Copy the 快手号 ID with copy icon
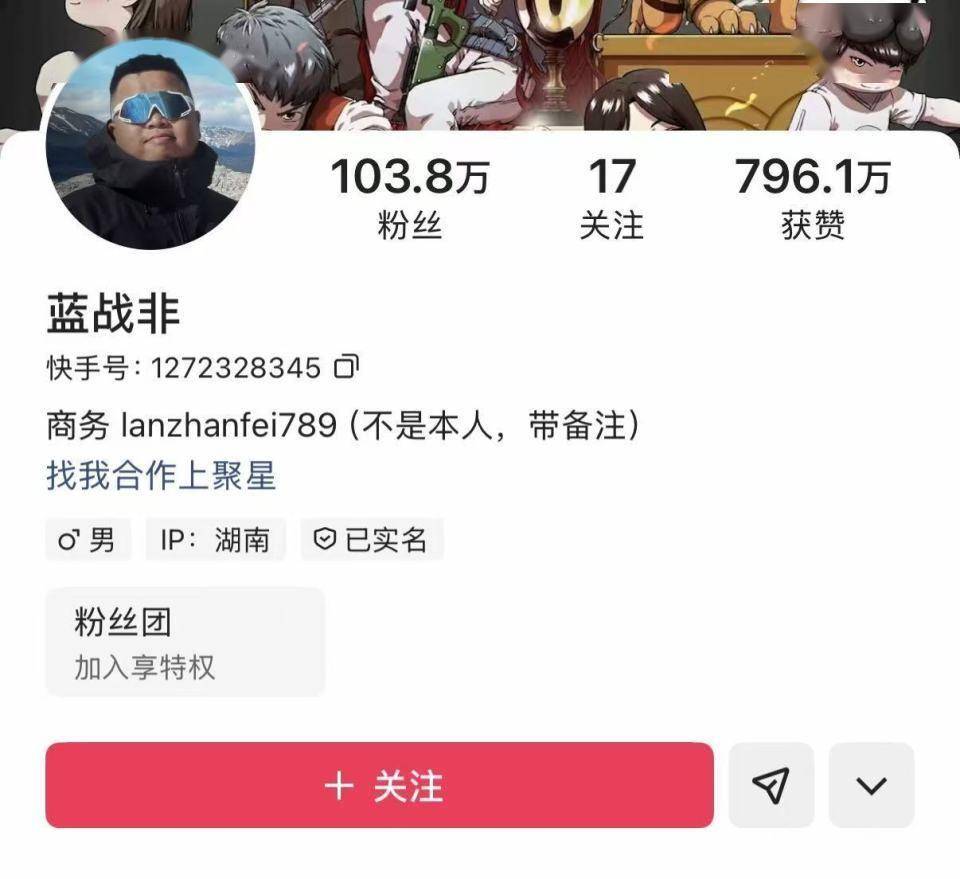 click(x=346, y=368)
